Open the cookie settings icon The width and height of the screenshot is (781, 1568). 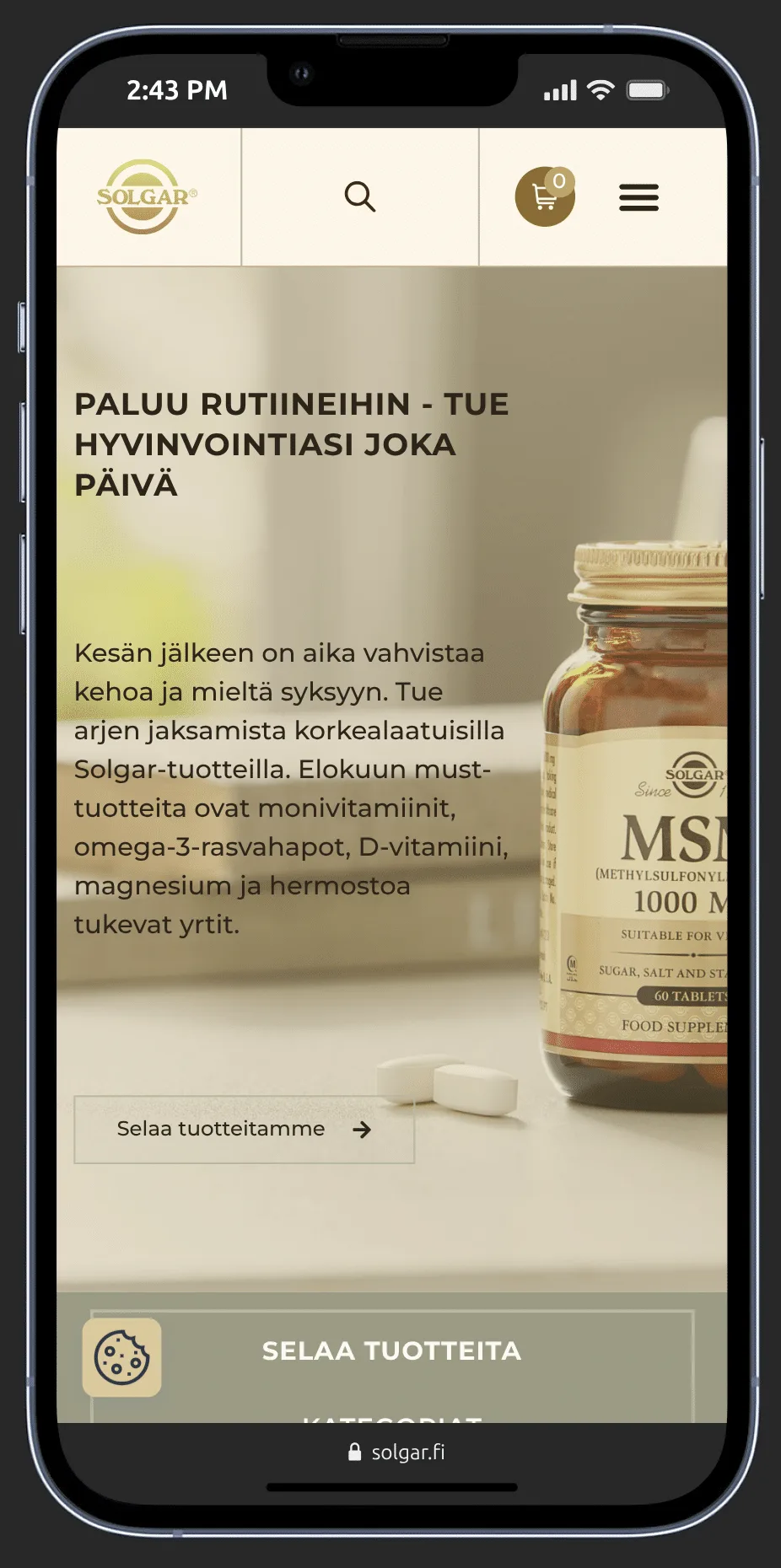(x=121, y=1357)
